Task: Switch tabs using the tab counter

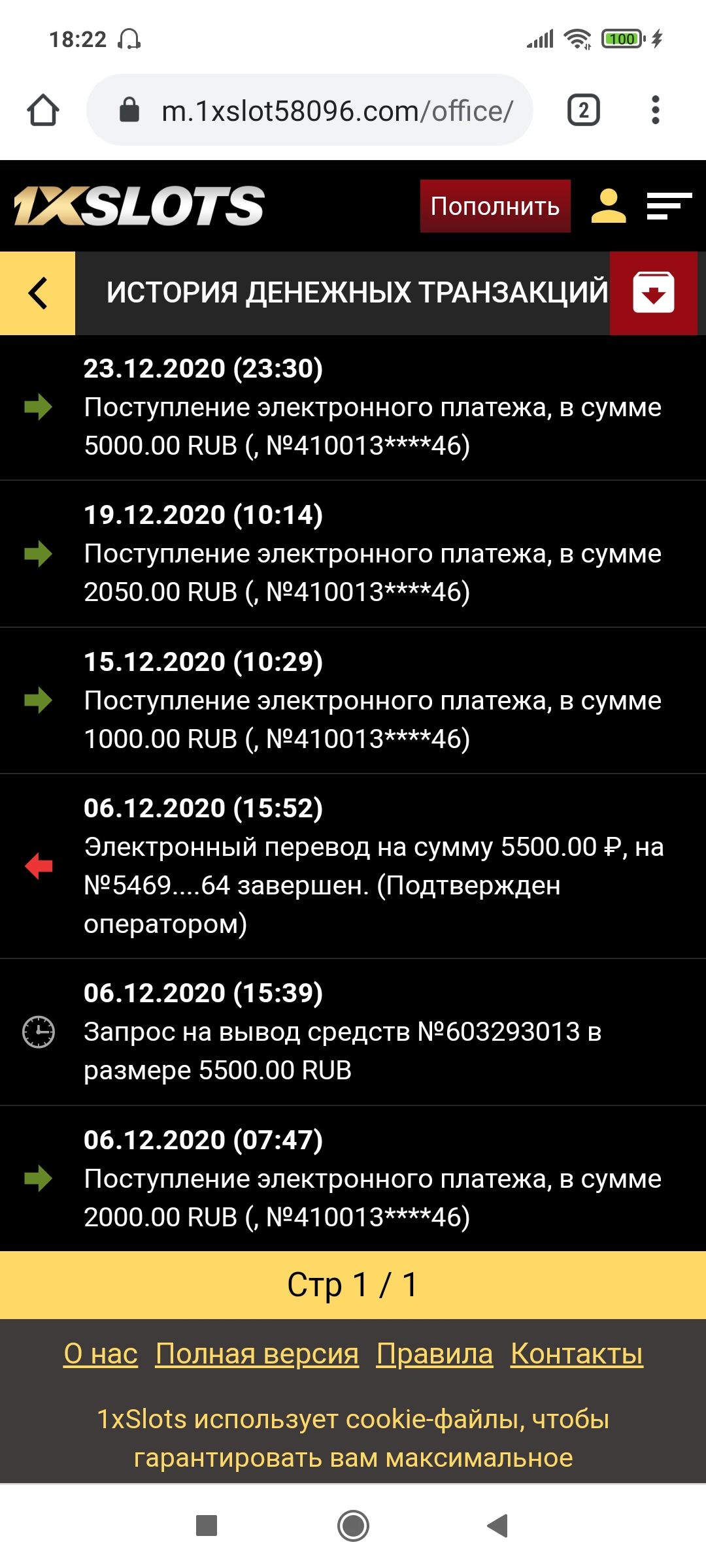Action: 581,109
